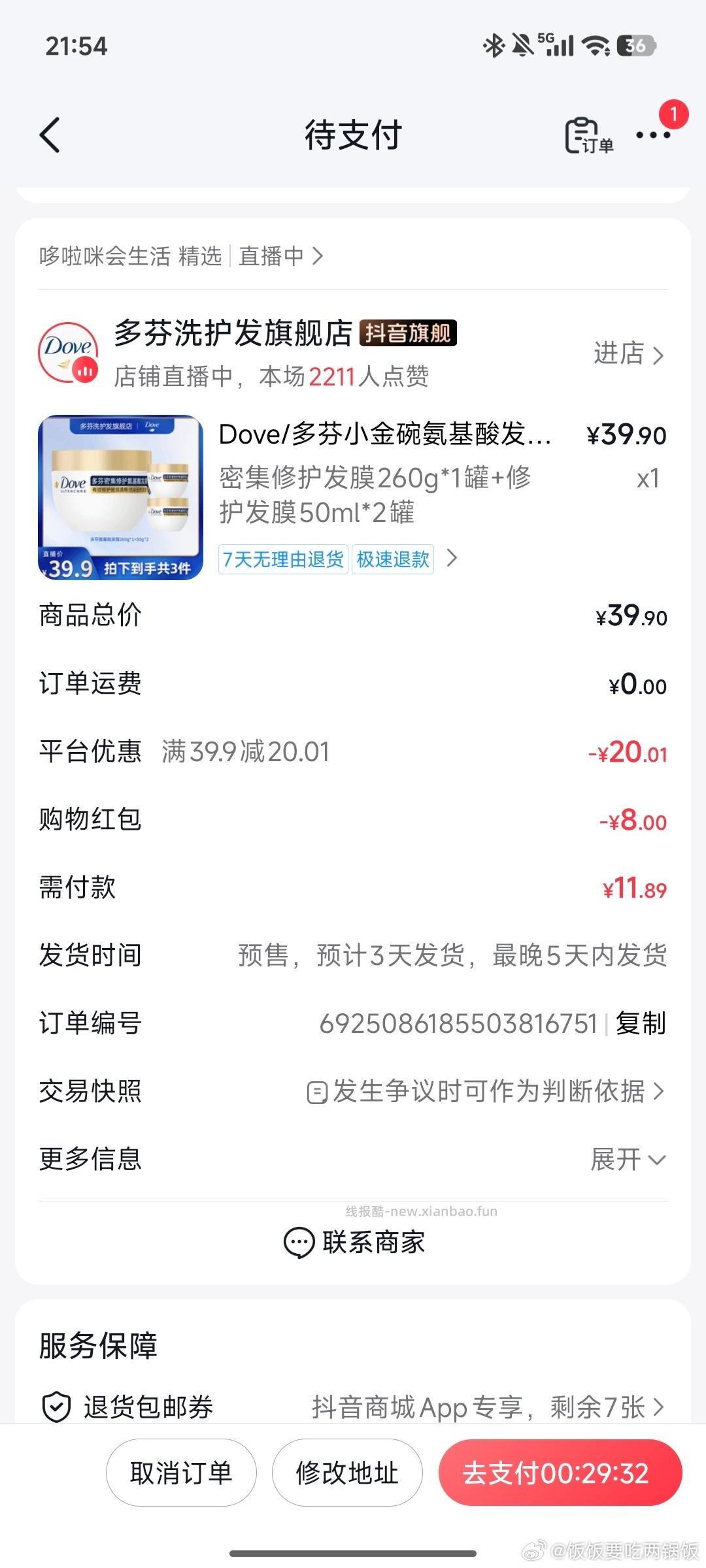This screenshot has height=1568, width=706.
Task: Open the 订单 order list icon
Action: tap(584, 135)
